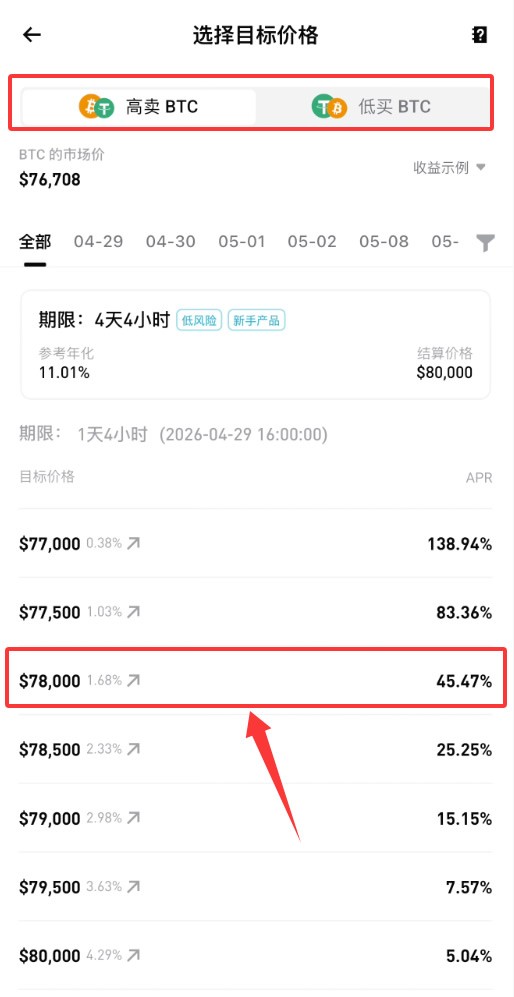This screenshot has width=514, height=997.
Task: Filter by the 04-30 date tab
Action: (170, 242)
